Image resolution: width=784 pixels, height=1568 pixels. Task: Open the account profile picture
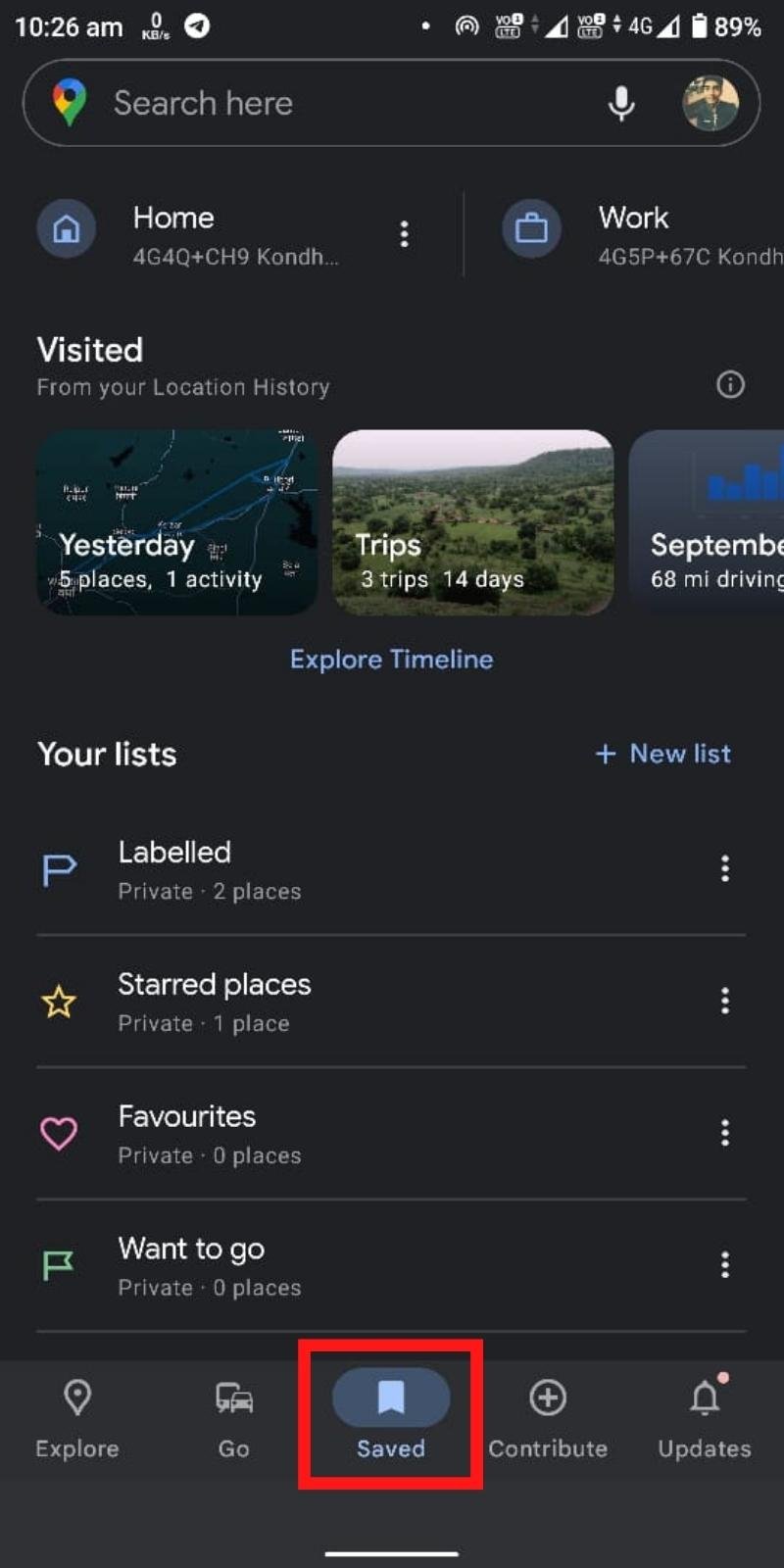[710, 103]
